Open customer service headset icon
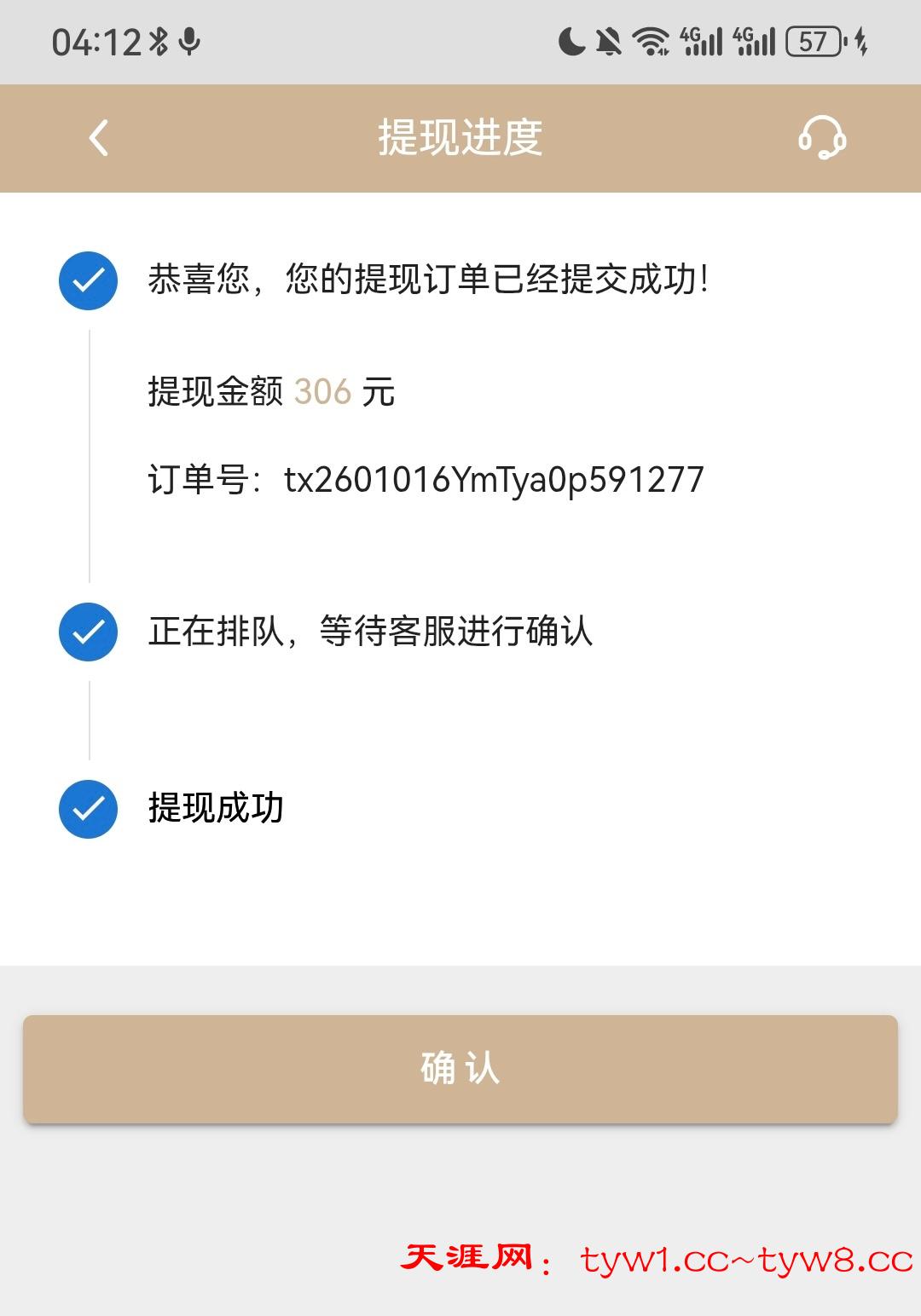 [x=821, y=138]
